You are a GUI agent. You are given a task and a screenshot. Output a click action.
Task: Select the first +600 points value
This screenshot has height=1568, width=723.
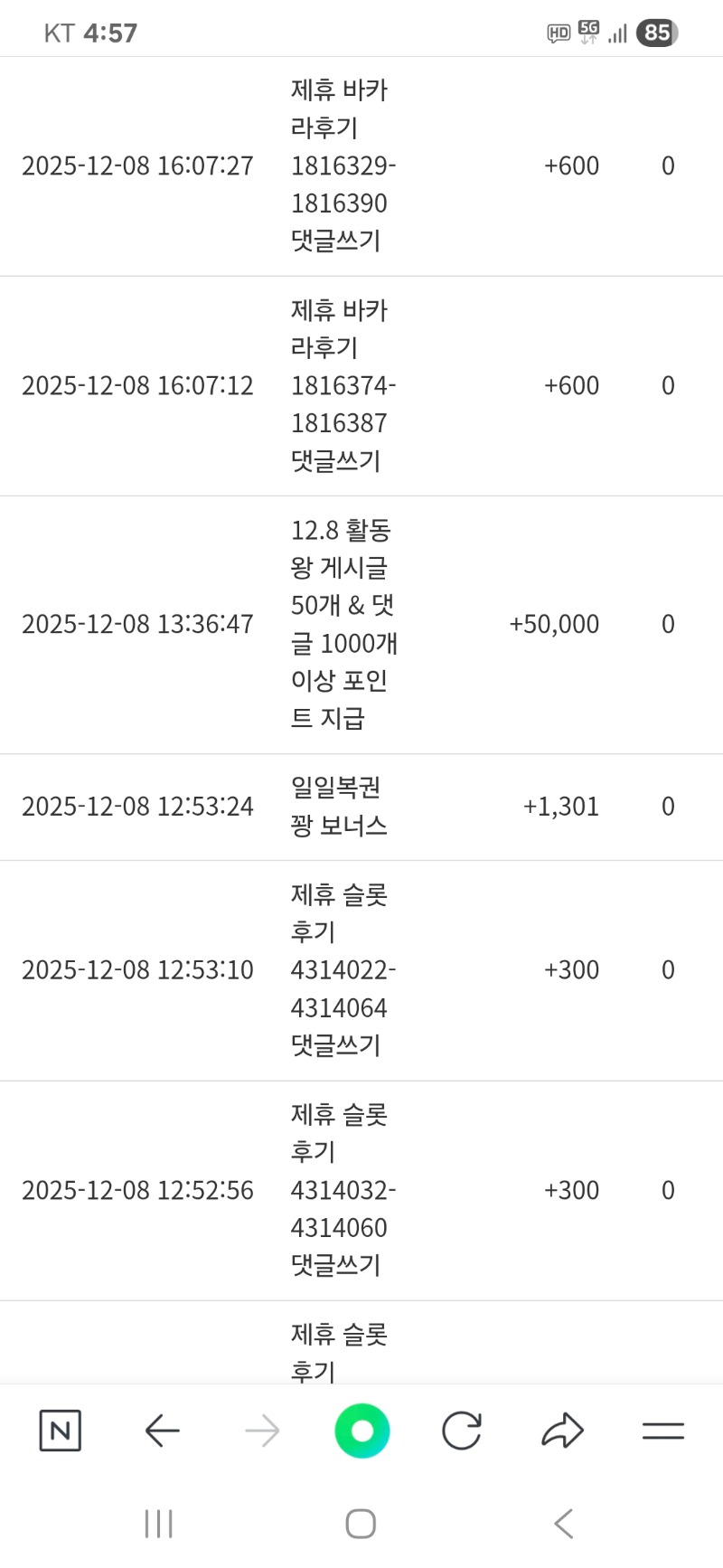coord(573,165)
